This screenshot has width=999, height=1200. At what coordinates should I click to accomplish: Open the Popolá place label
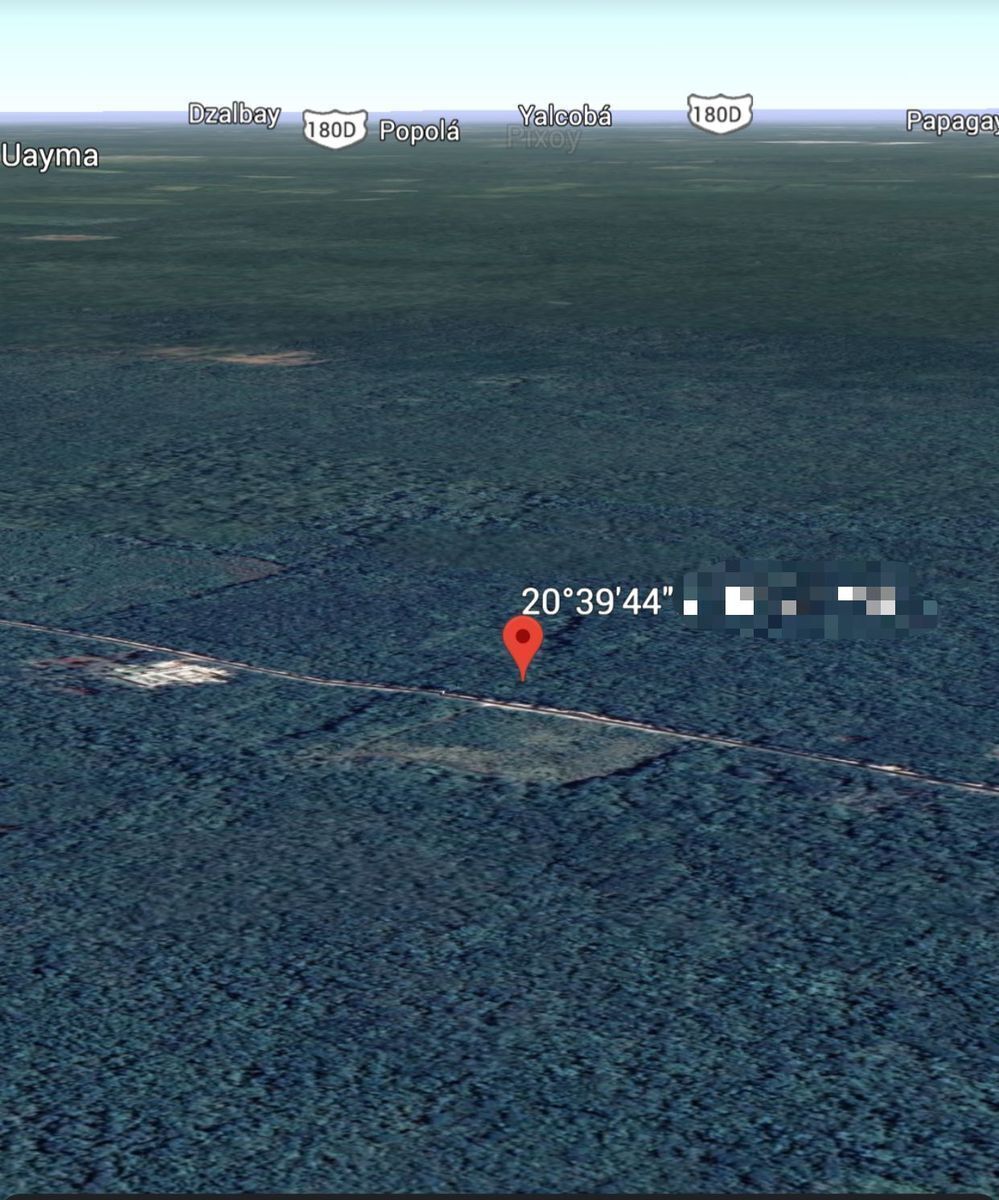(419, 132)
